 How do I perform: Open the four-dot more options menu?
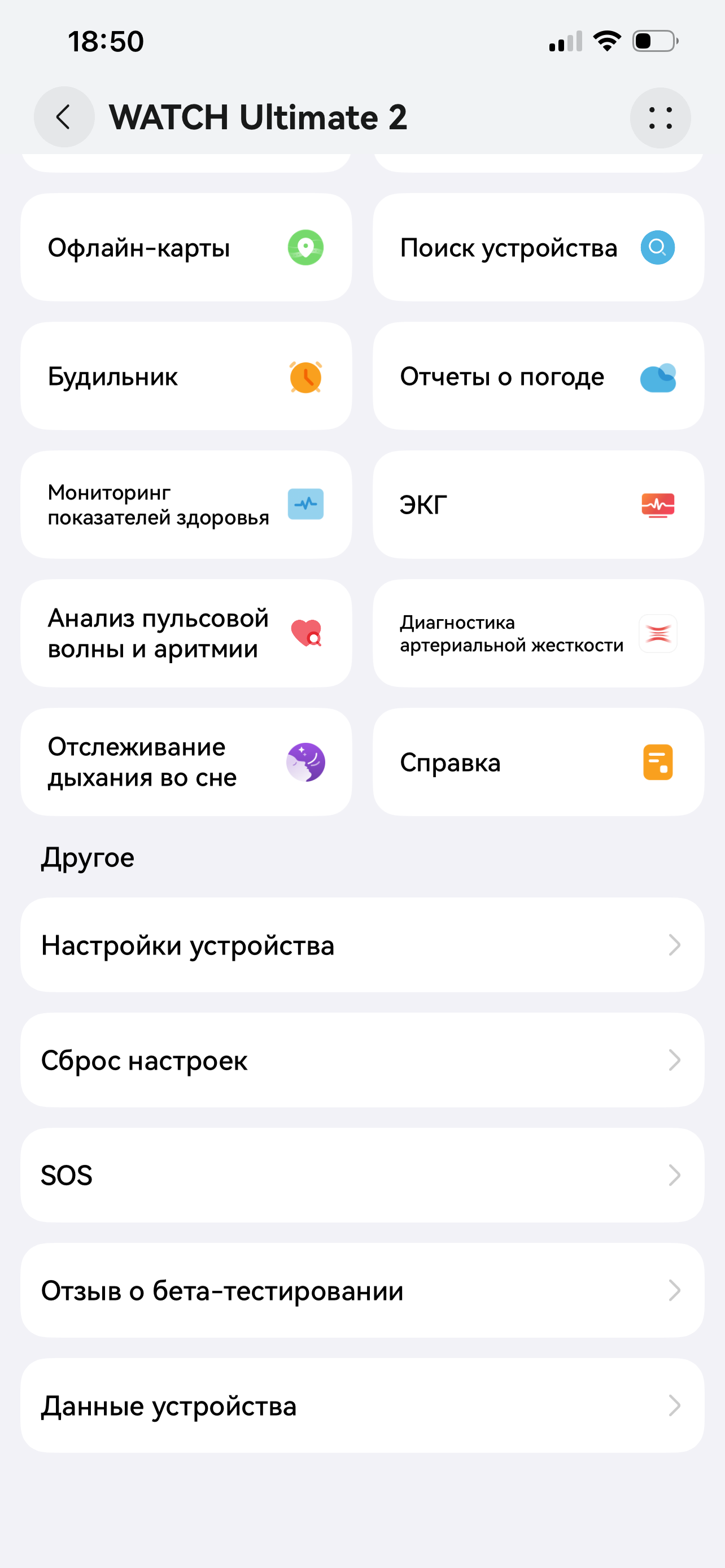(x=660, y=118)
